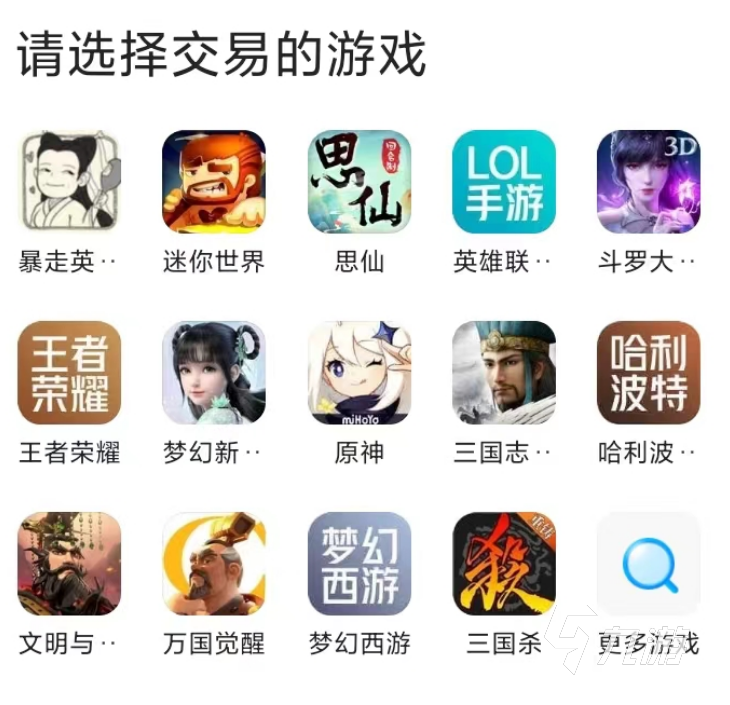Pick 梦幻西游 from the list
The image size is (730, 705).
(x=359, y=563)
